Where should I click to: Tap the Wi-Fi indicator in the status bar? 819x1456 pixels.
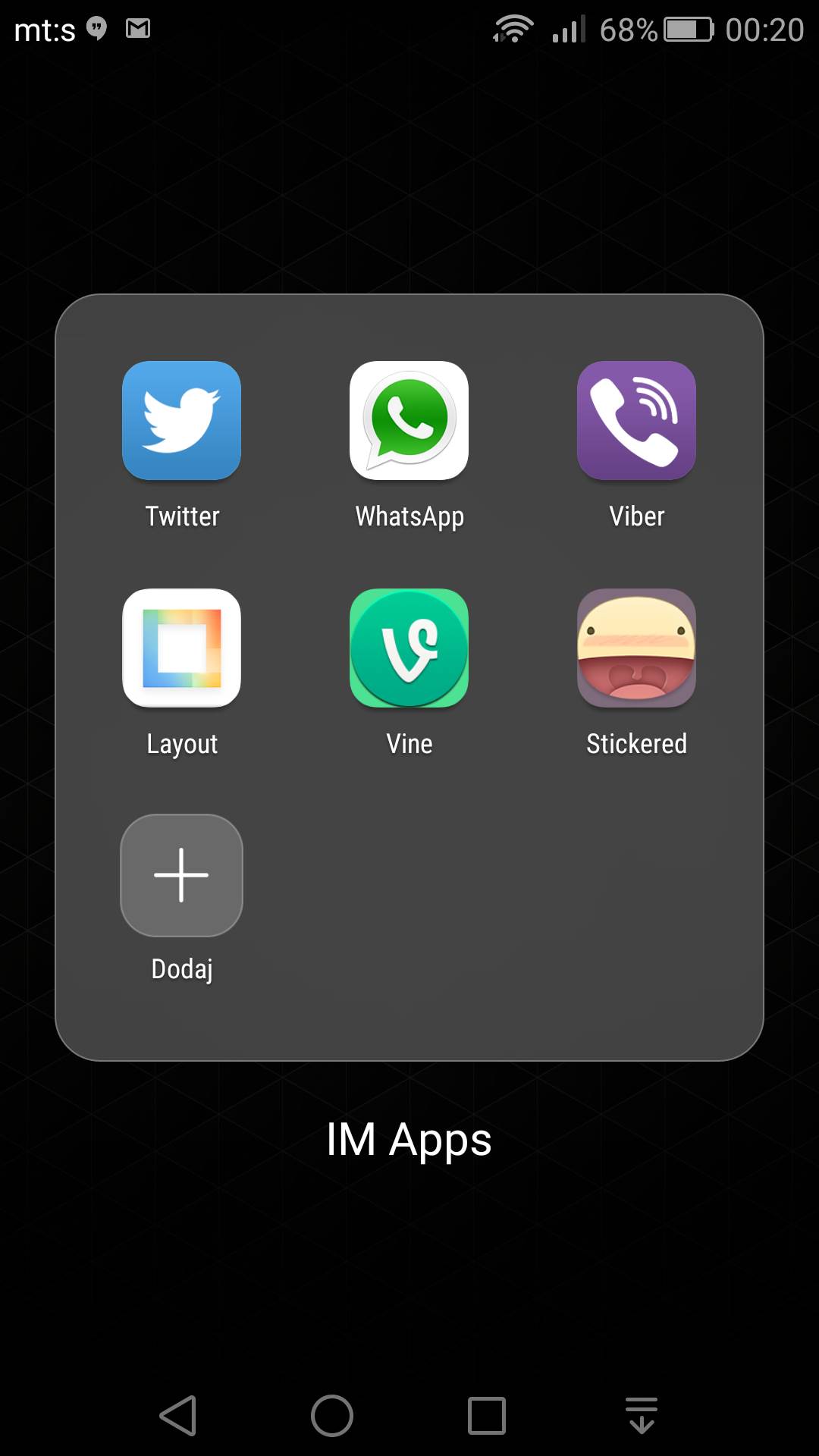pyautogui.click(x=510, y=29)
